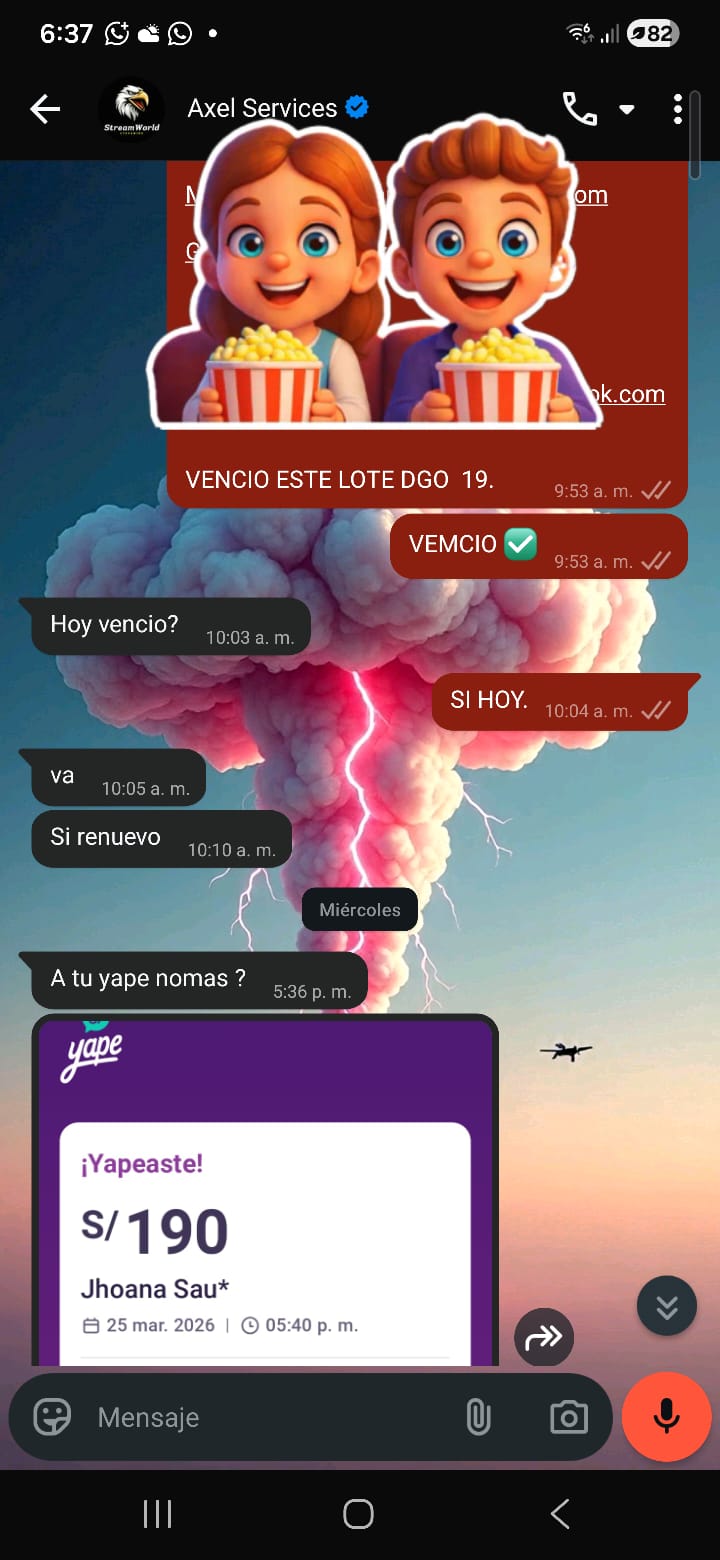Go to the home screen

click(358, 1514)
